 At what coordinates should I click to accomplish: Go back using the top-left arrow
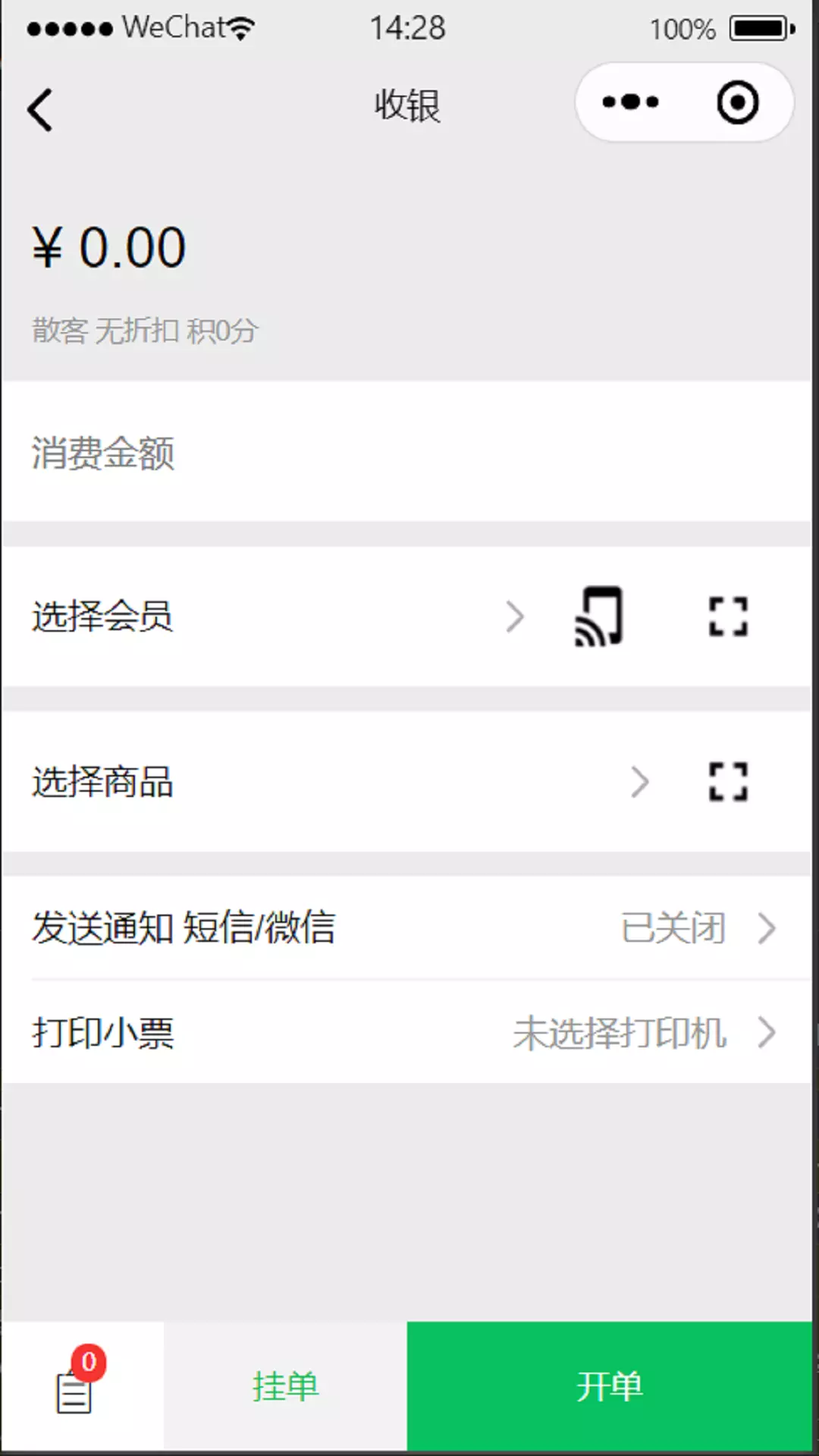click(40, 110)
